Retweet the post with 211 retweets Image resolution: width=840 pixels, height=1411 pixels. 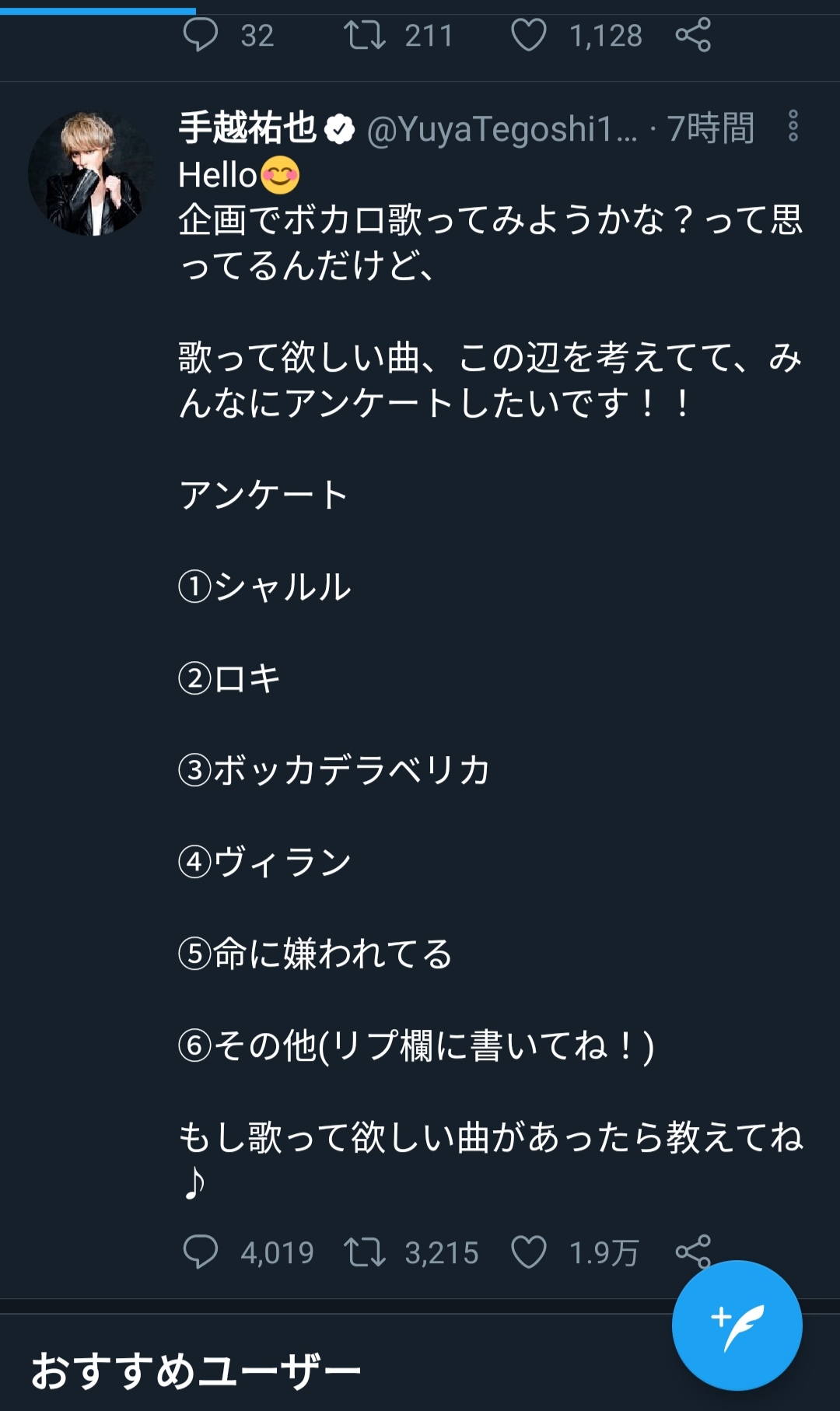364,35
